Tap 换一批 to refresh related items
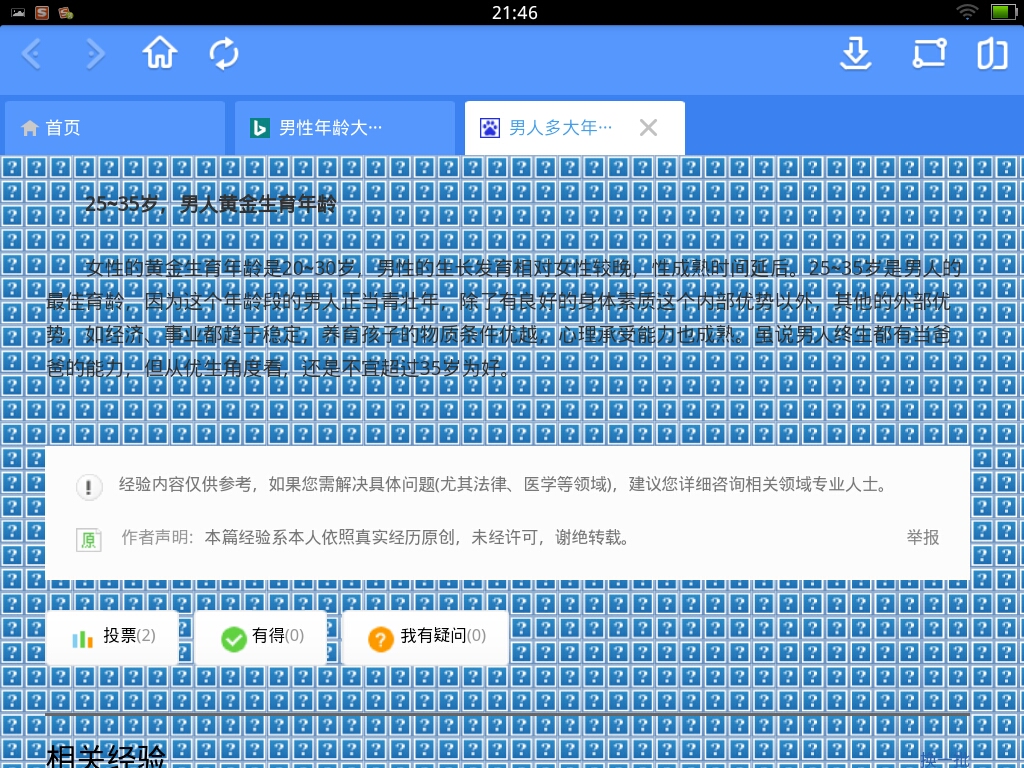The image size is (1024, 768). (944, 761)
